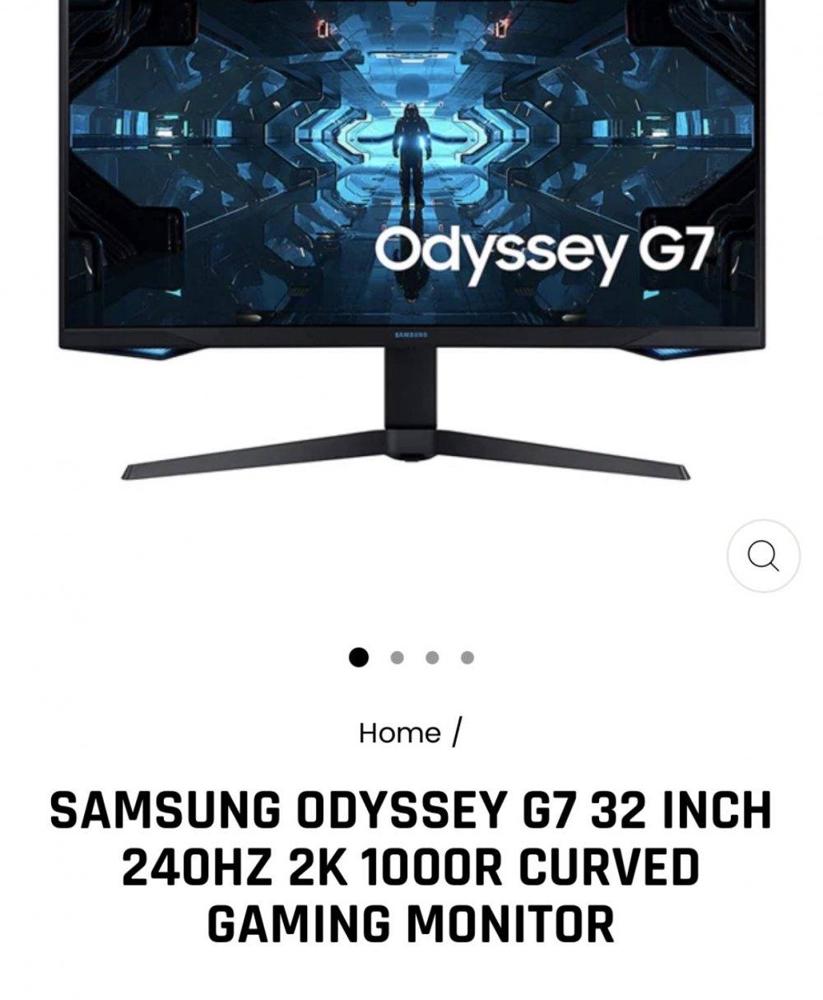Open the Home breadcrumb link
Screen dimensions: 823x1000
pos(399,733)
